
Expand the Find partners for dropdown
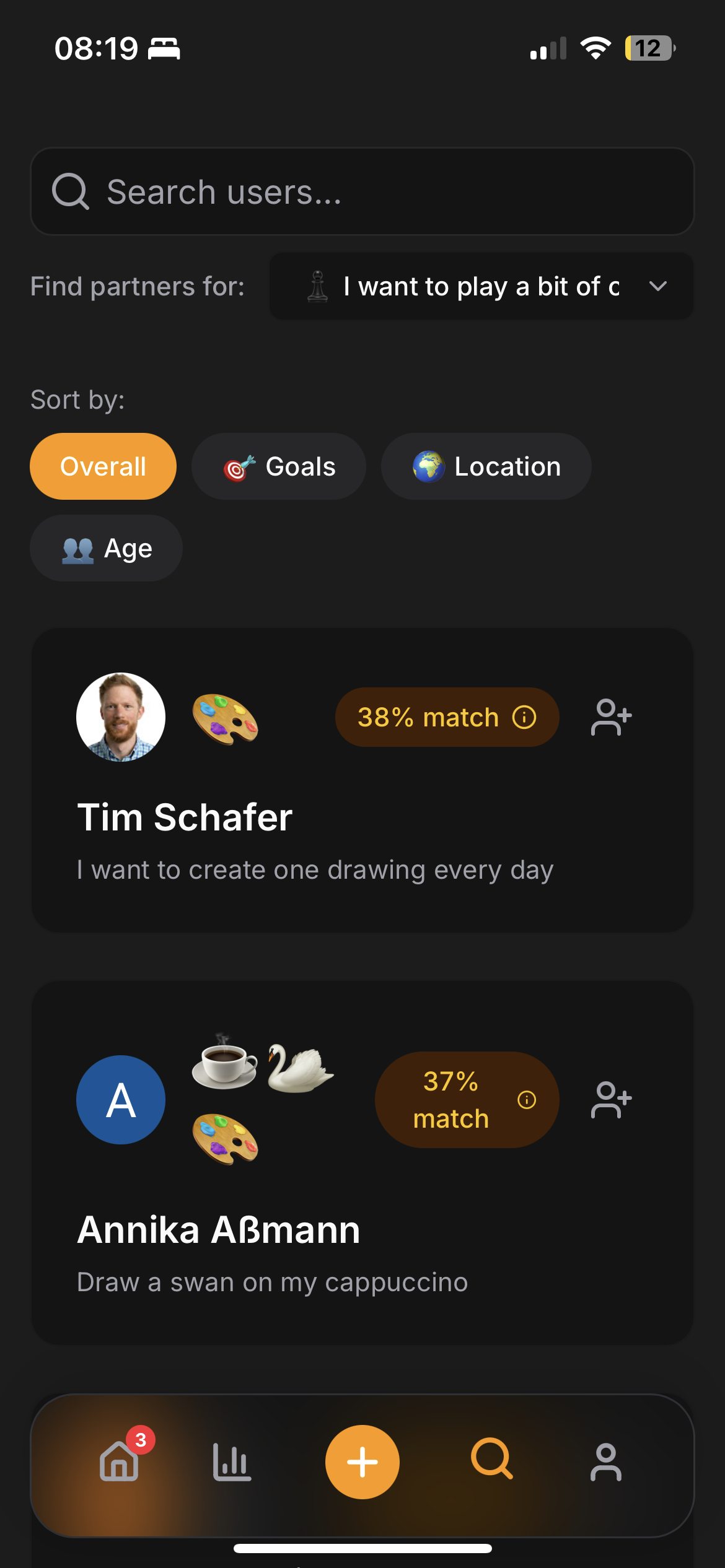click(x=481, y=287)
